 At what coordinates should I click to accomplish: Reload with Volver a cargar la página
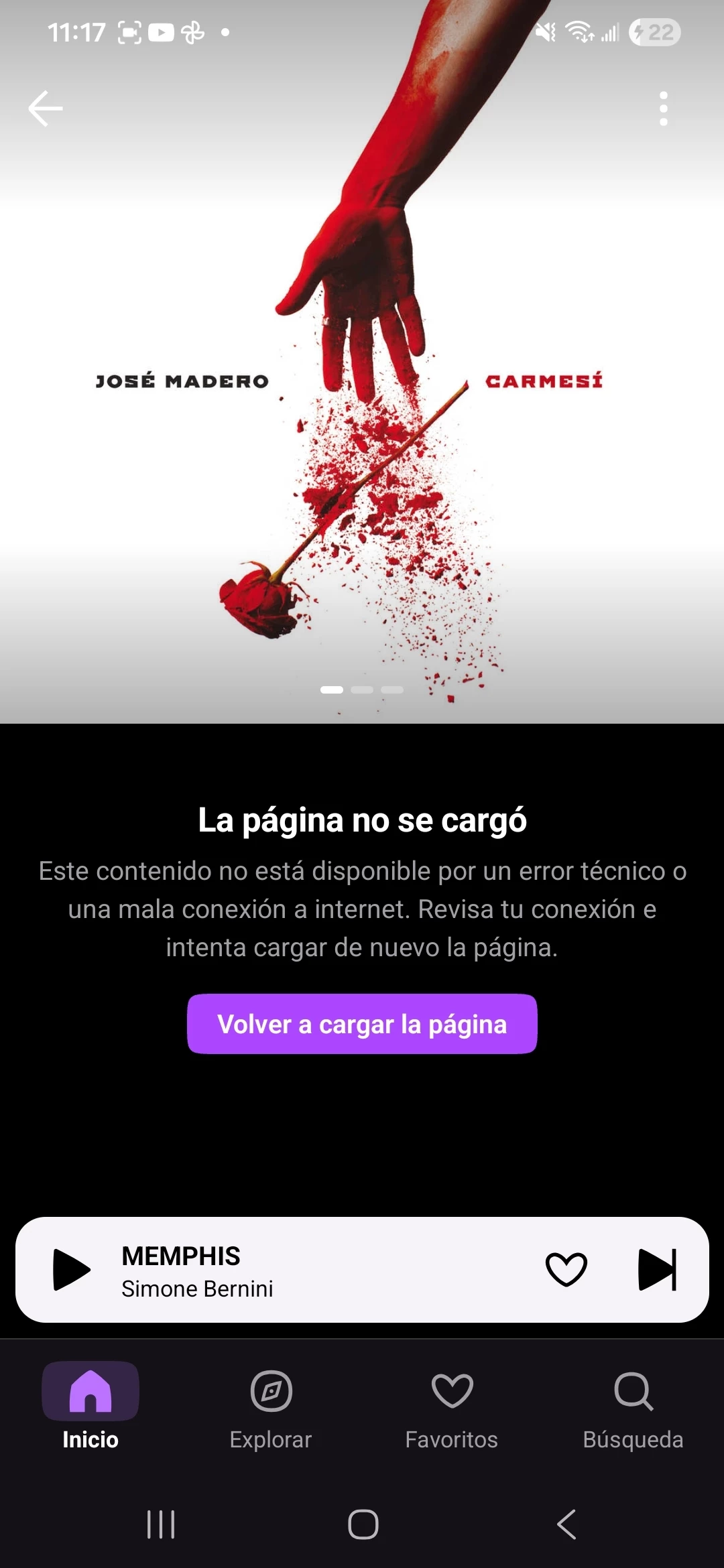[x=362, y=1024]
